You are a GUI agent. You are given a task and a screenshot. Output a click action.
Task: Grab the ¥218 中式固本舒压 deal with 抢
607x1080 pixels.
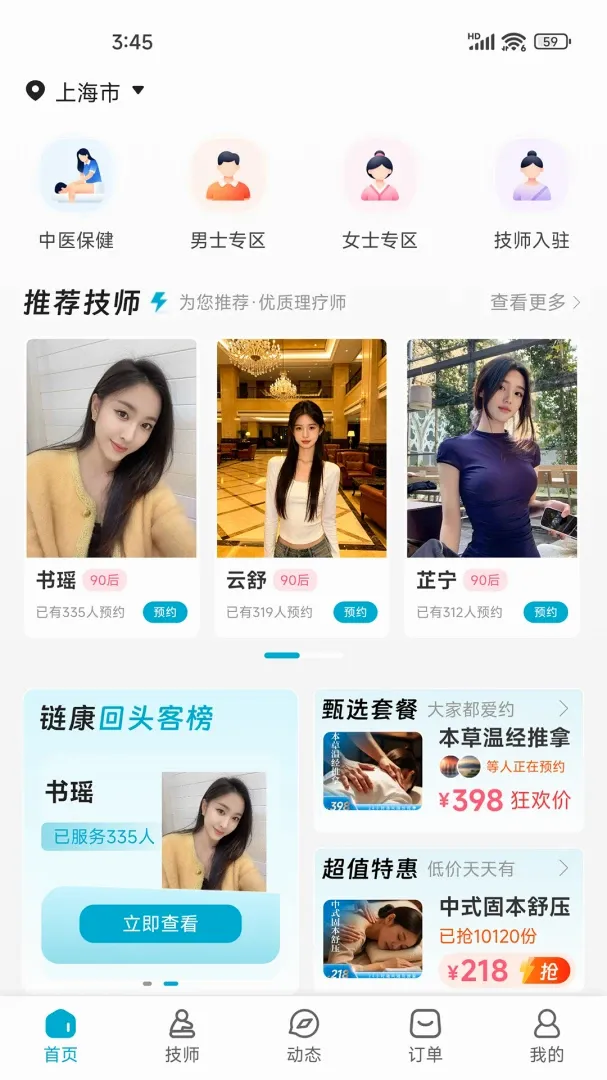546,971
